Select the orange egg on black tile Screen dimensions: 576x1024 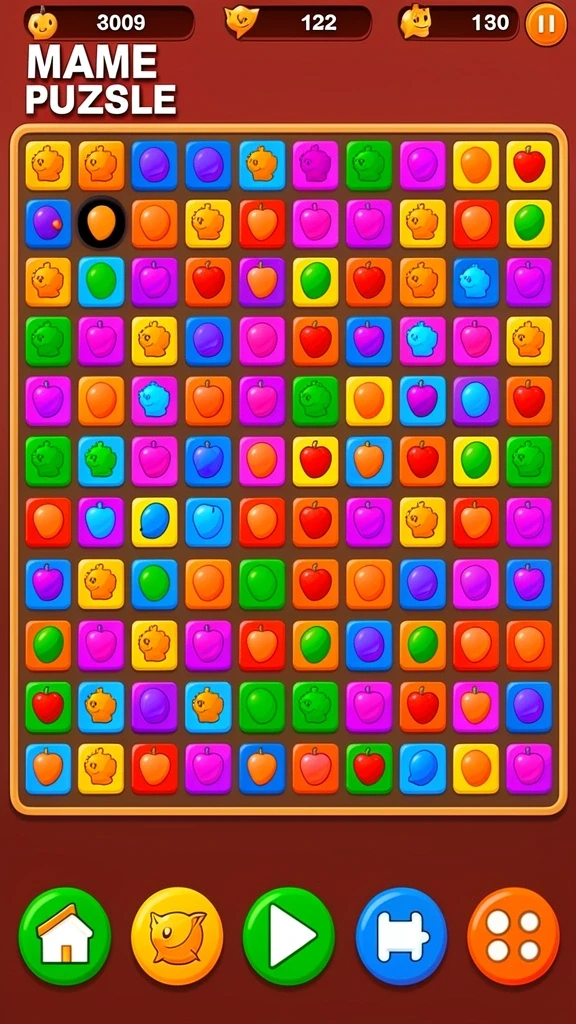pyautogui.click(x=101, y=223)
